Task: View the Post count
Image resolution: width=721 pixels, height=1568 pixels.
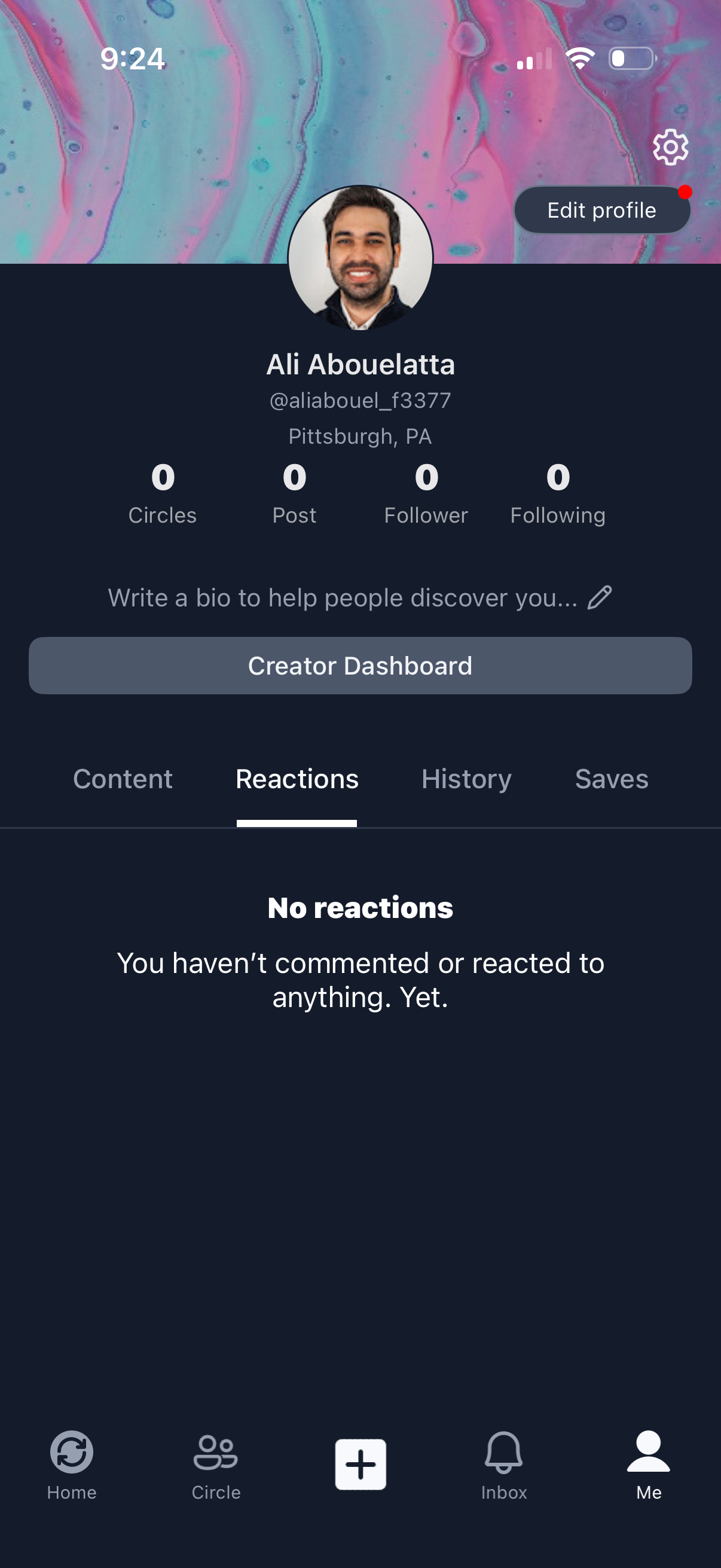Action: [x=295, y=493]
